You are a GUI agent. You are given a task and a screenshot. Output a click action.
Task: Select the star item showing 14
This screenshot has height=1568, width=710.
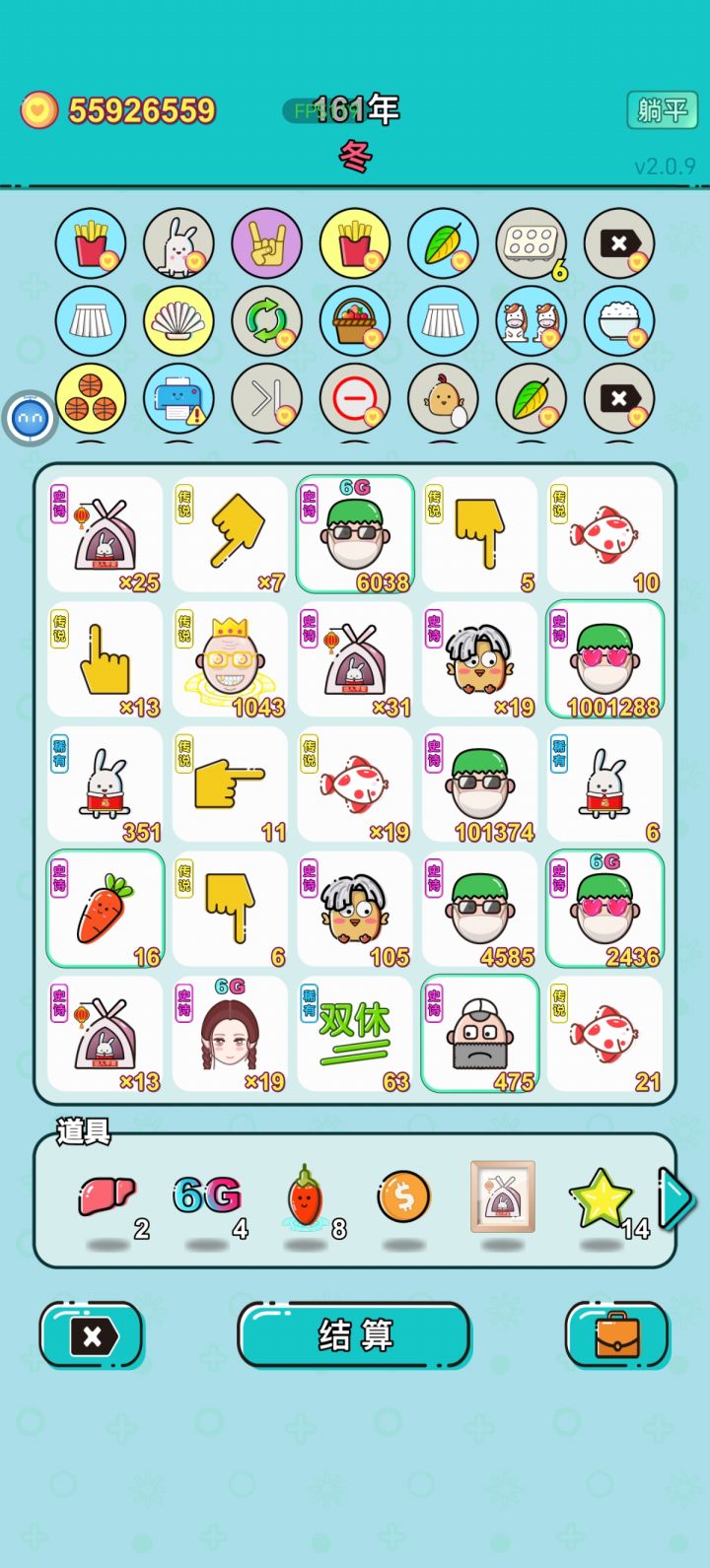click(603, 1194)
